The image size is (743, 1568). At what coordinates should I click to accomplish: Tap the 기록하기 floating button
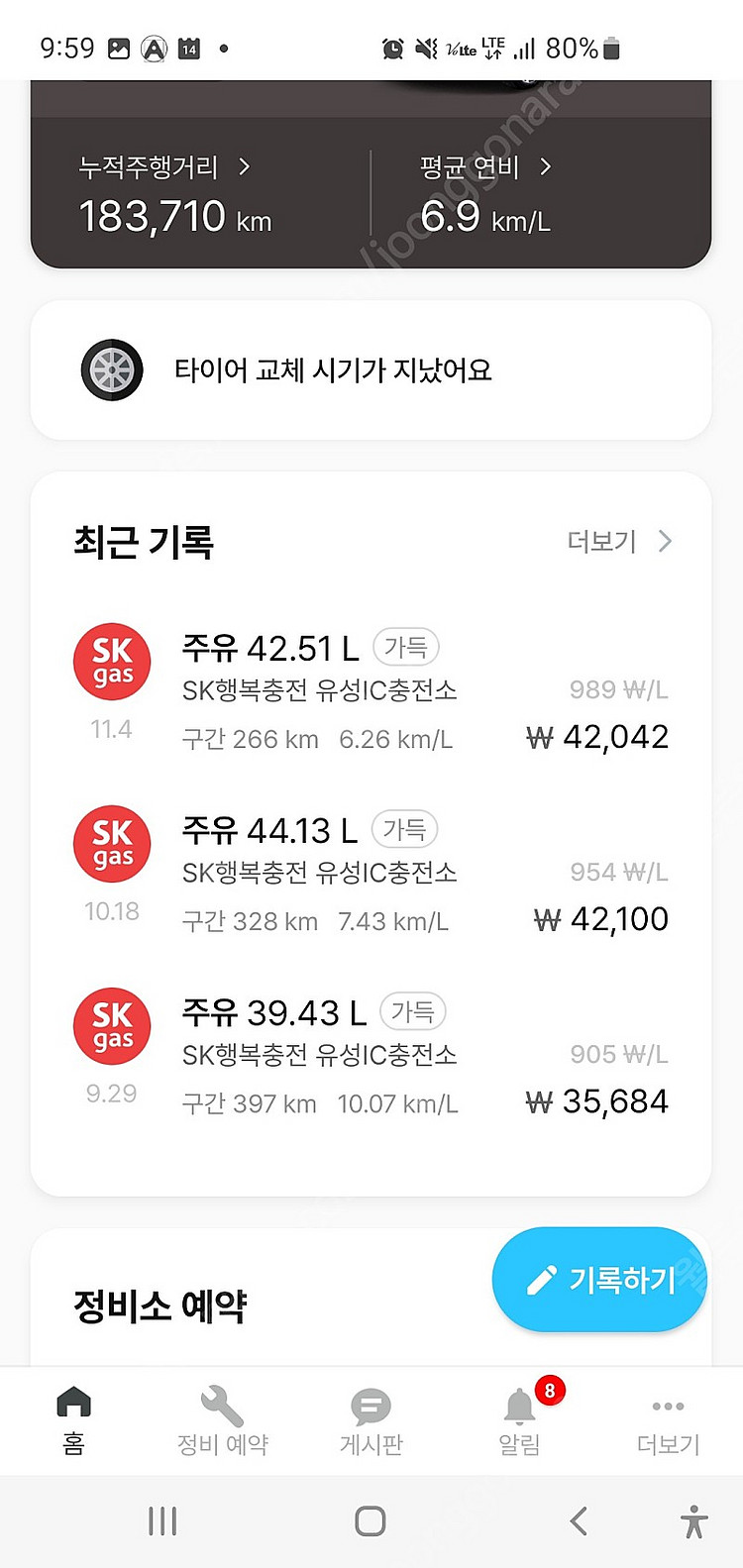point(599,1280)
